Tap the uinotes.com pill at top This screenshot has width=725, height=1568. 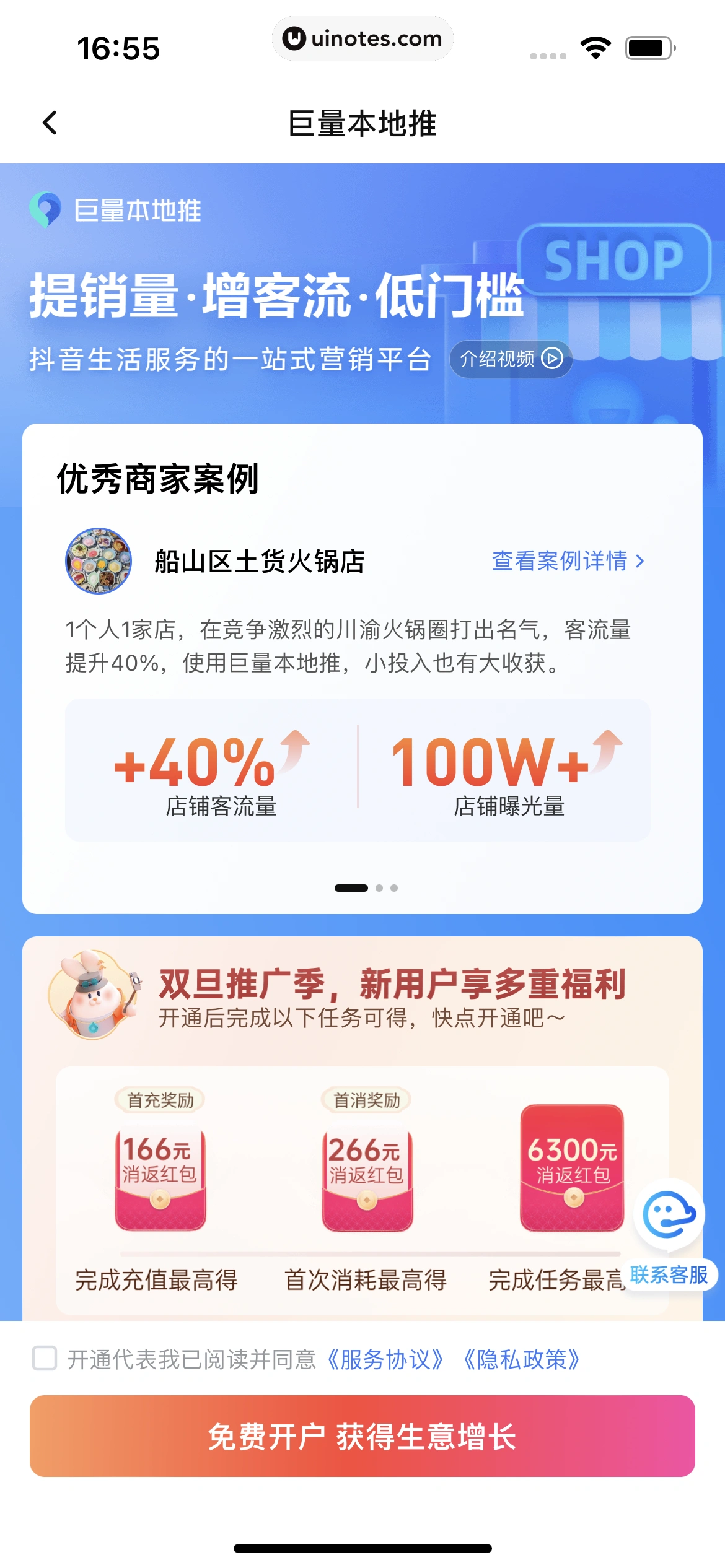click(362, 38)
